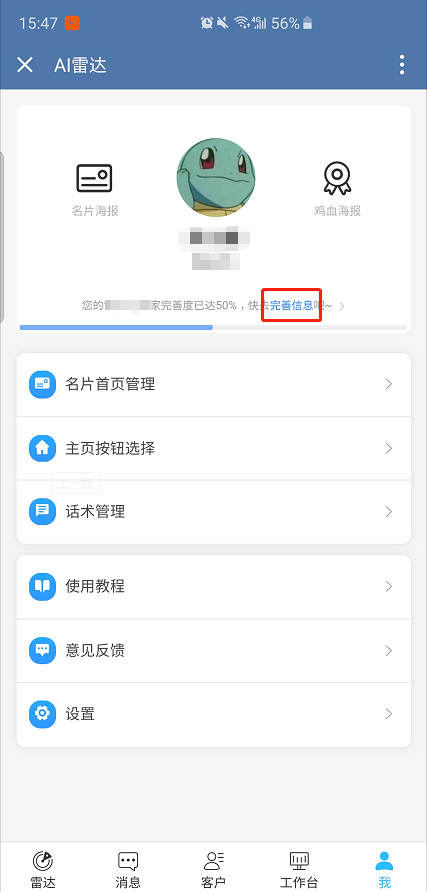Switch to the 工作台 tab
427x892 pixels.
(x=299, y=870)
